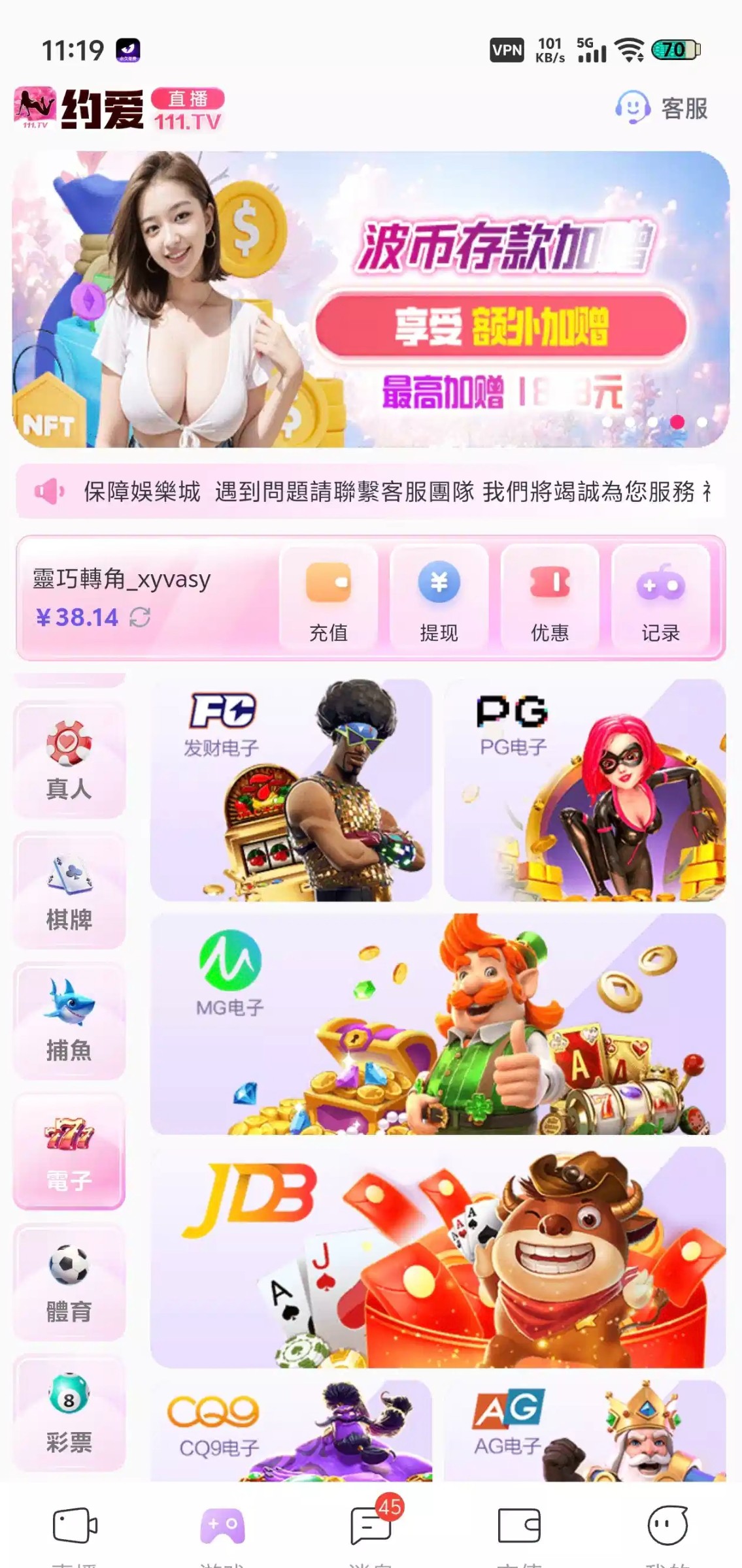Open the 发财电子 game tile
The image size is (742, 1568).
(291, 791)
